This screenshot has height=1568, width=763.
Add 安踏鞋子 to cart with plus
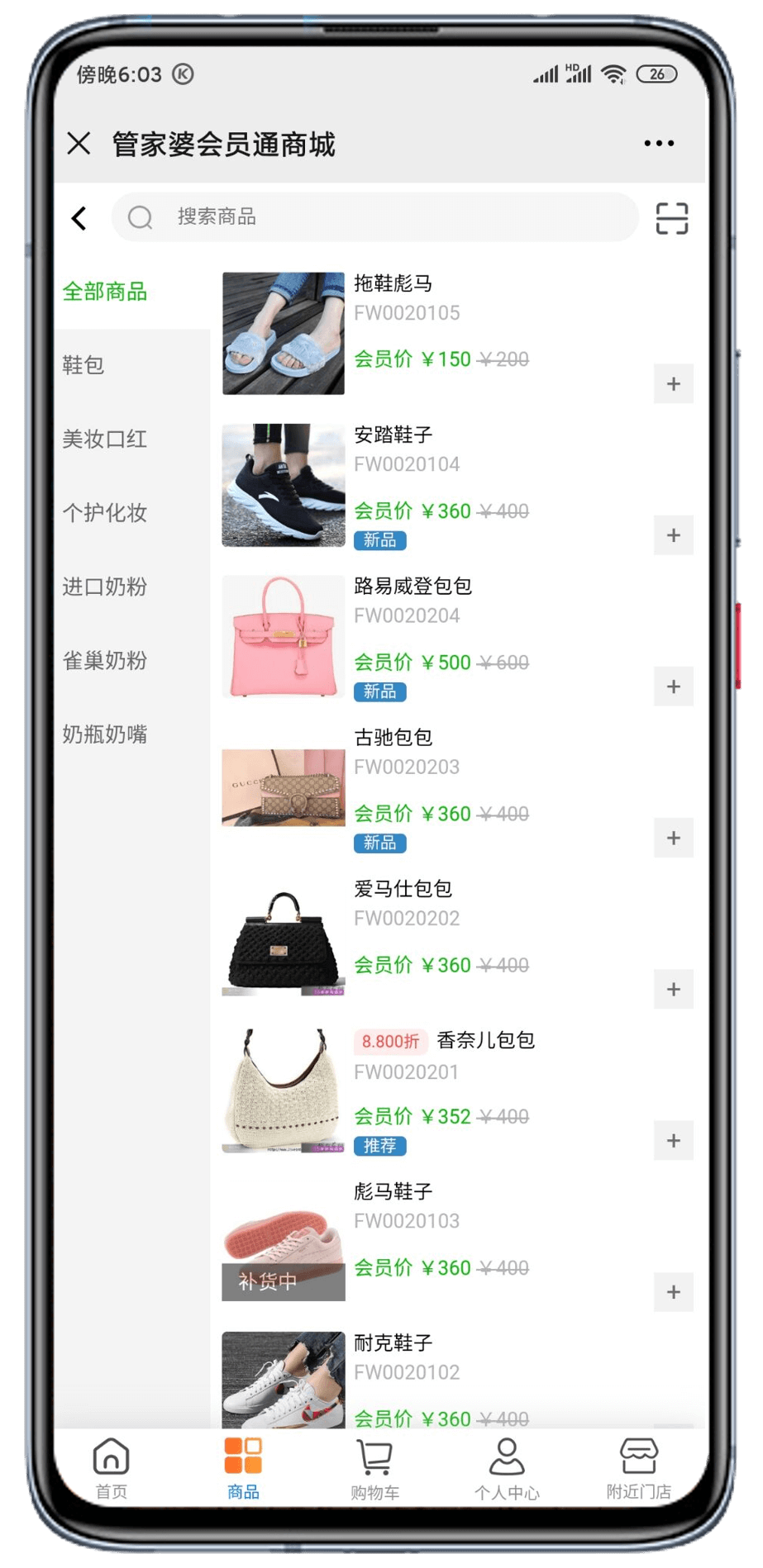pos(673,535)
